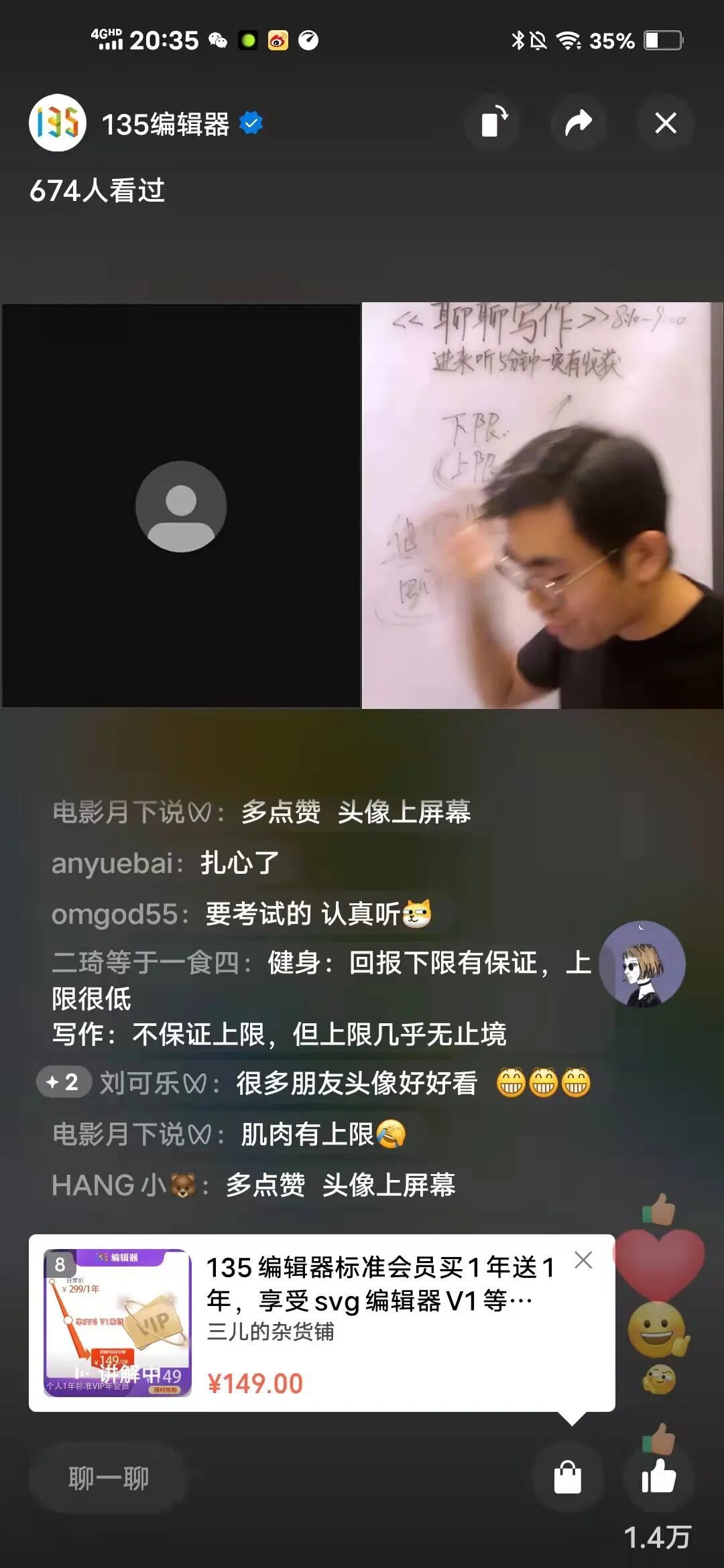This screenshot has width=724, height=1568.
Task: Like the live stream with thumbs-up
Action: (x=658, y=1477)
